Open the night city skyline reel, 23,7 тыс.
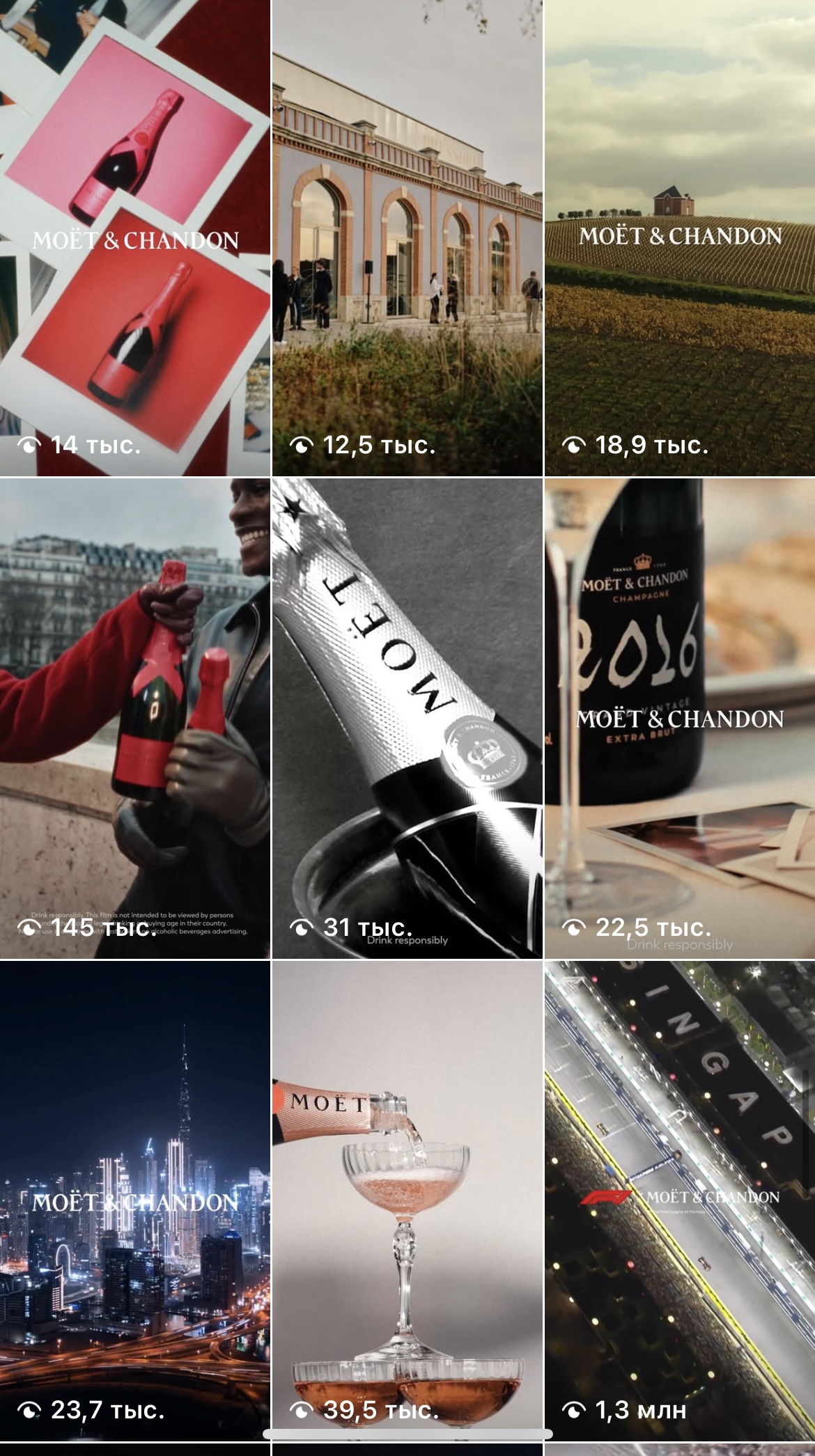 [x=134, y=1201]
